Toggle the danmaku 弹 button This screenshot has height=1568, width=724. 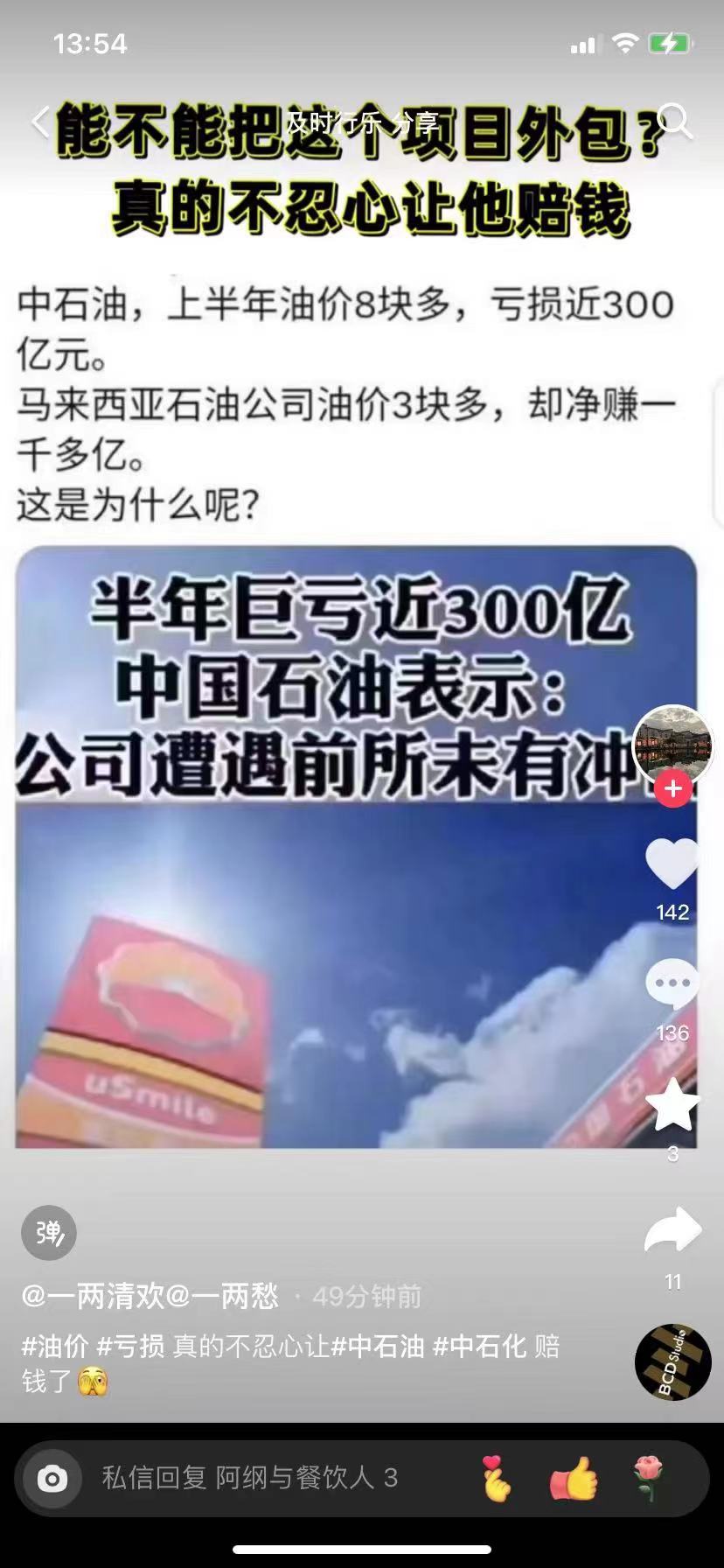pos(49,1233)
